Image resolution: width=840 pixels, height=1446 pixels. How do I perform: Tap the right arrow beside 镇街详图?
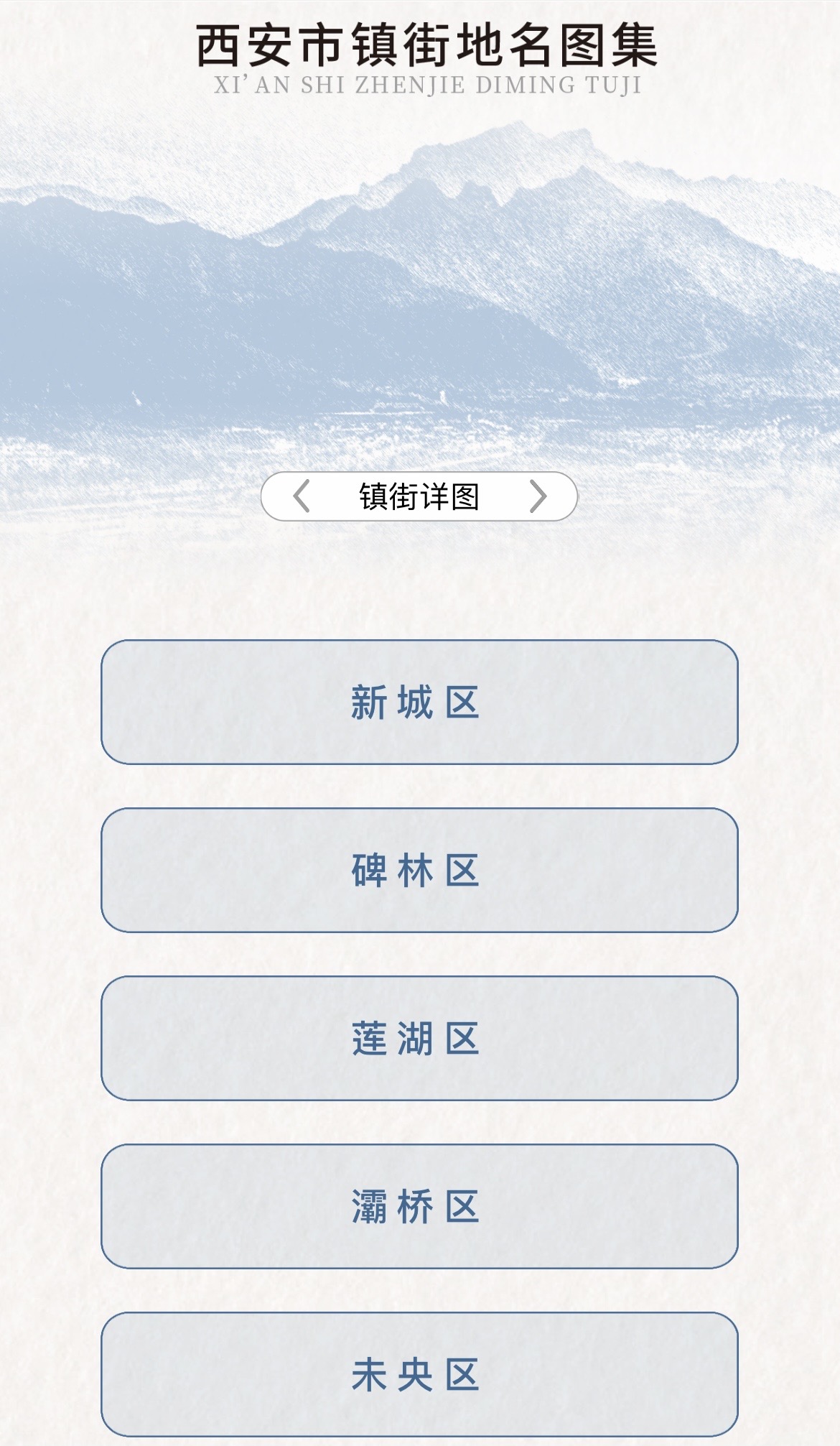(538, 496)
